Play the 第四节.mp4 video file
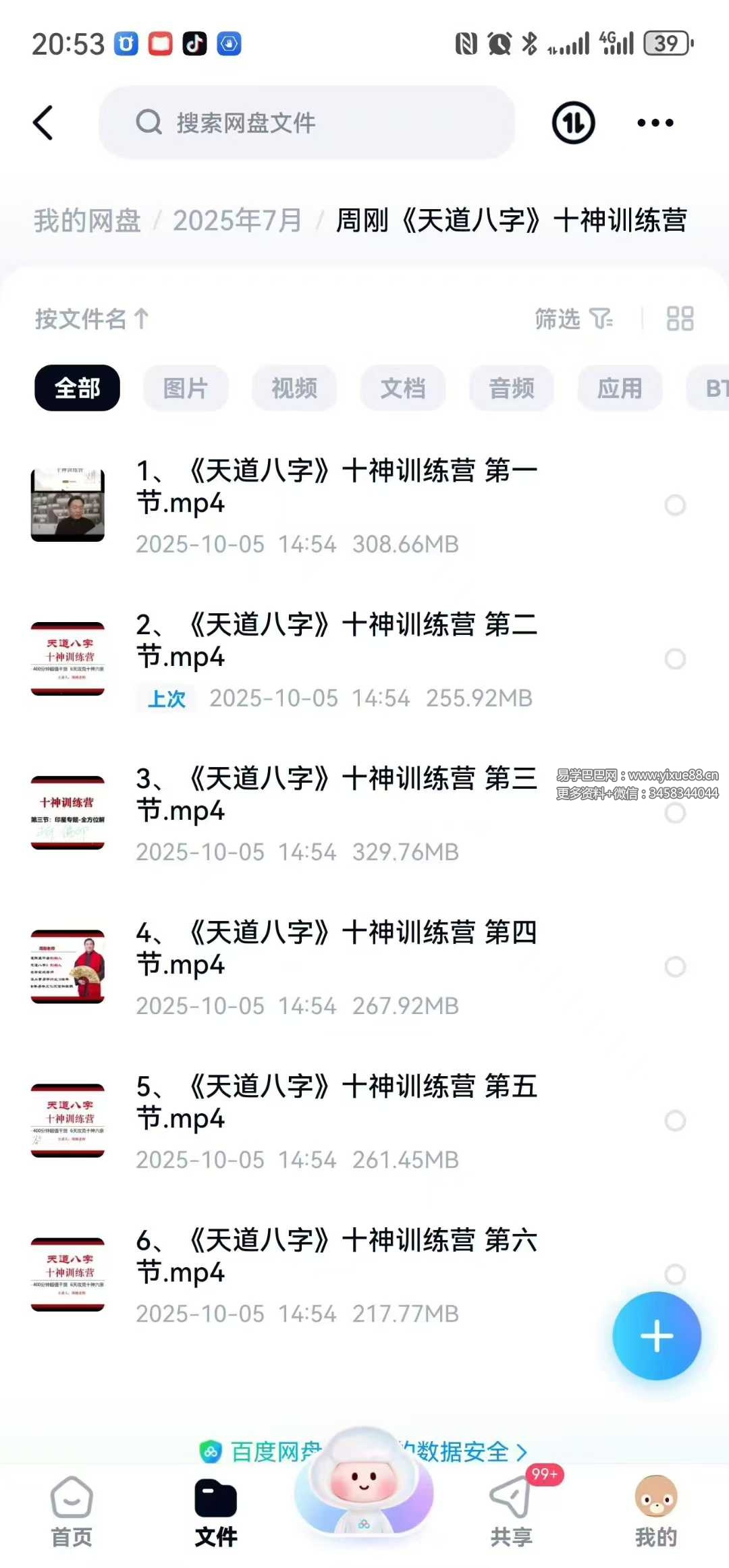This screenshot has height=1568, width=729. (336, 948)
